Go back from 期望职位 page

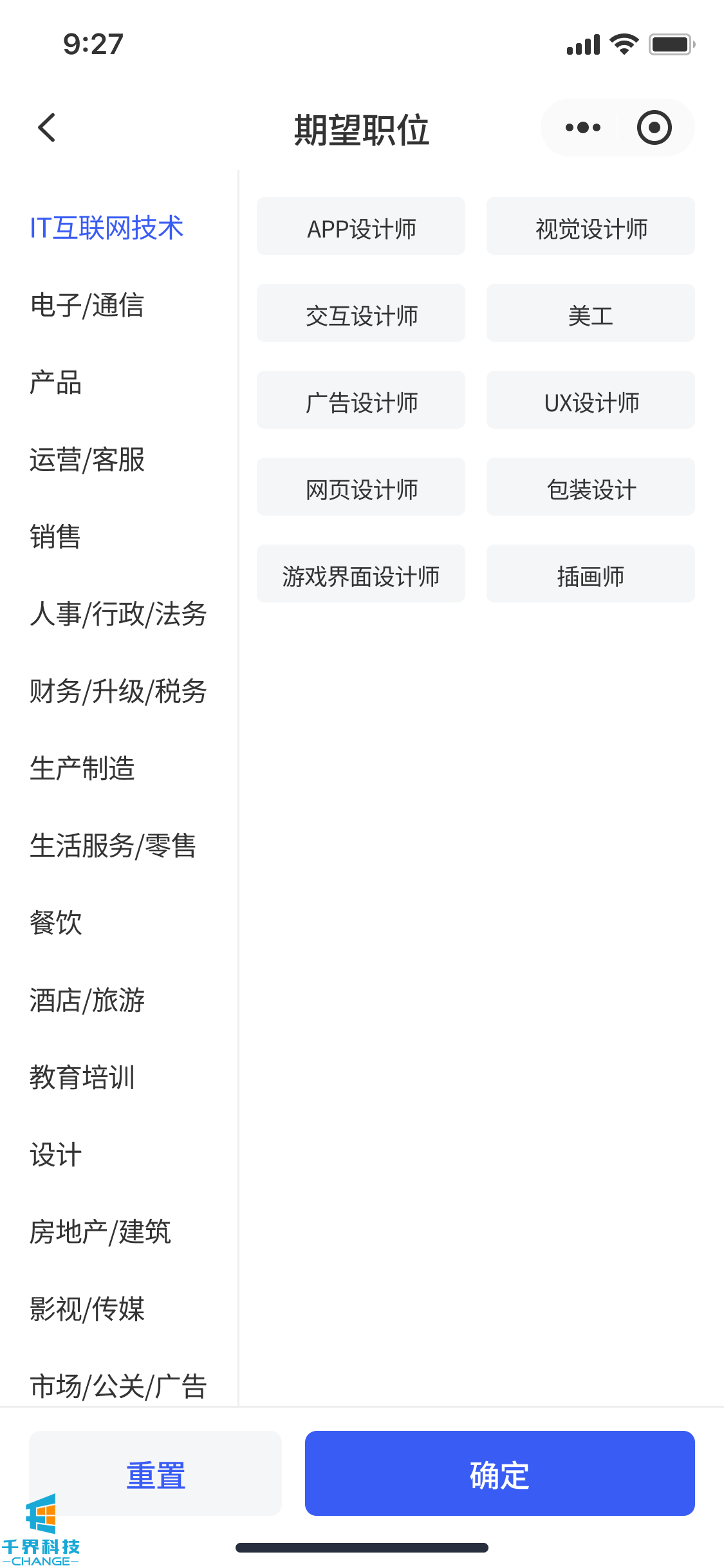[x=47, y=127]
